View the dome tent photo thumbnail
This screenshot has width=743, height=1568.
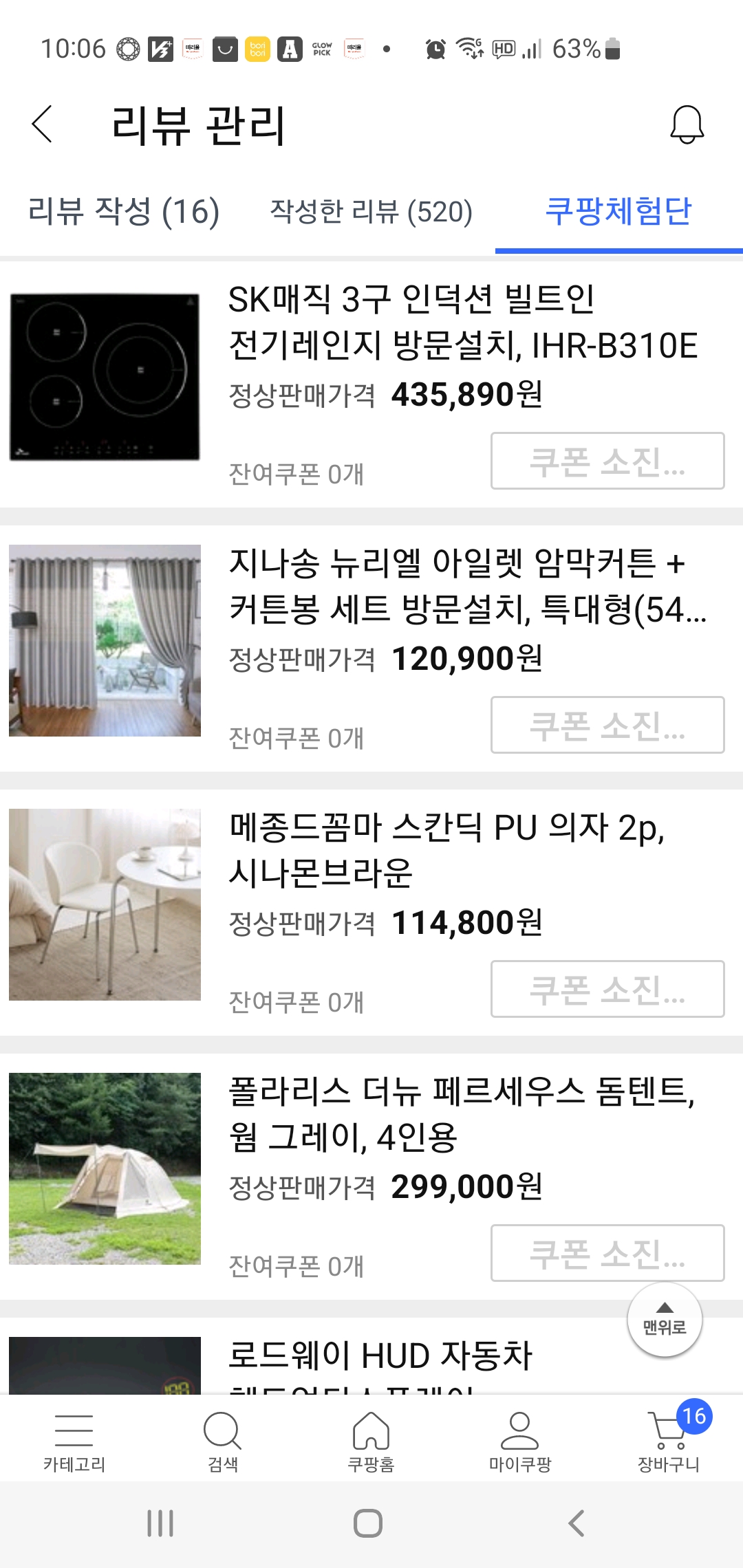click(103, 1169)
